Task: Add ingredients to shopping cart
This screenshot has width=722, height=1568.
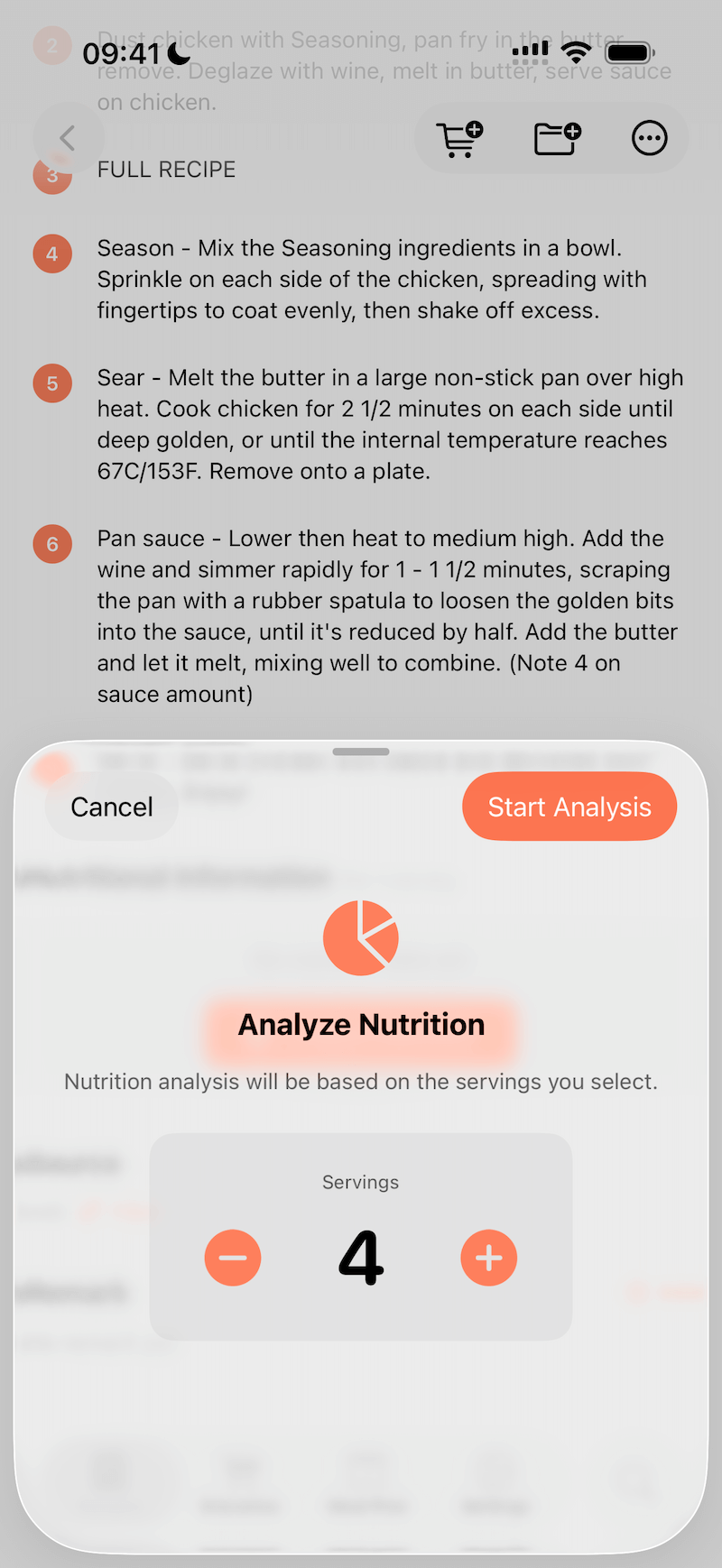Action: coord(459,139)
